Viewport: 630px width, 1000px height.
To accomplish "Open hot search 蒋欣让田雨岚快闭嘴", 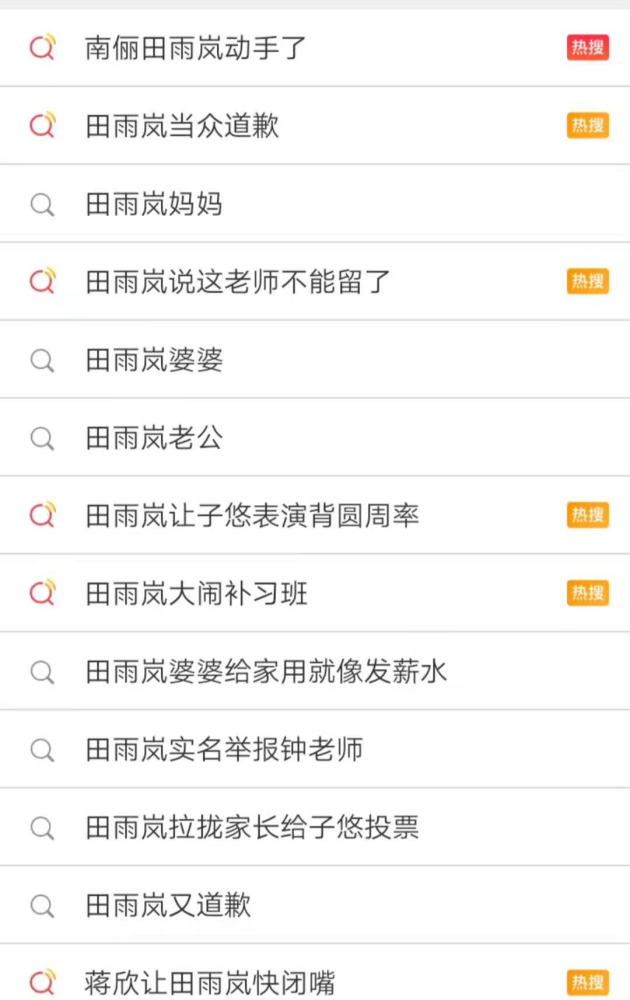I will tap(210, 982).
